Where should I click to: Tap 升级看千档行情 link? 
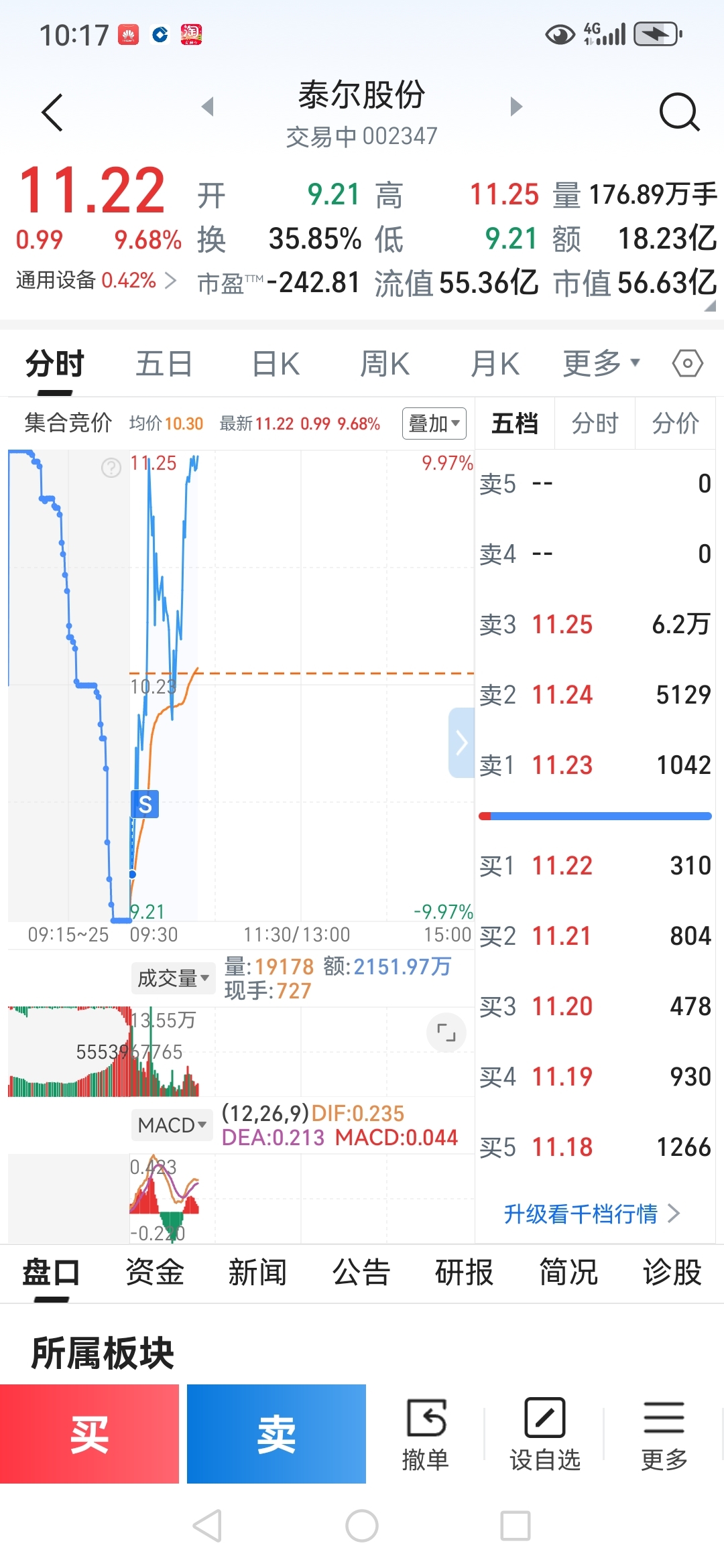point(592,1214)
